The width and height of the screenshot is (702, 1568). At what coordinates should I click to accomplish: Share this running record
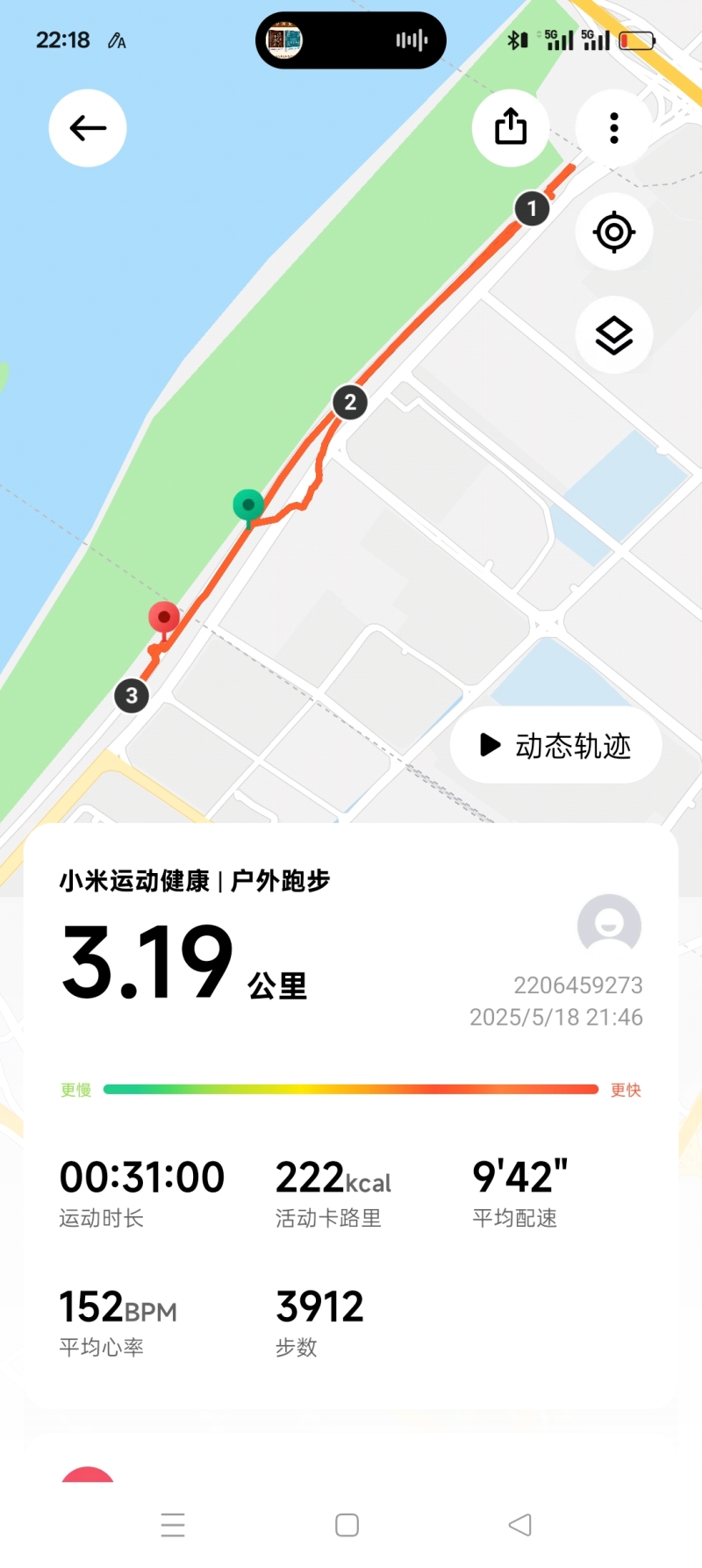click(511, 128)
